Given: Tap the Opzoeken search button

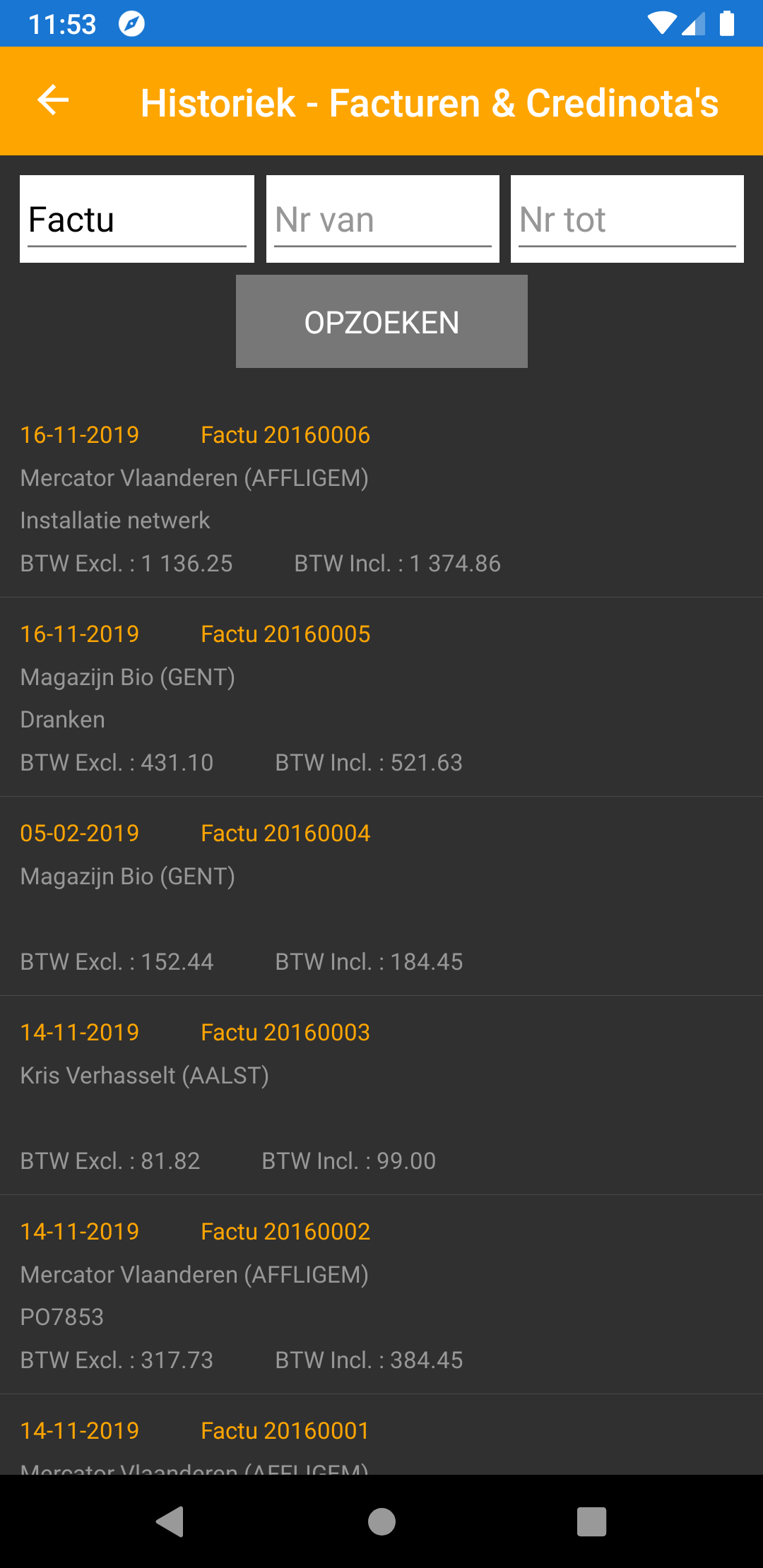Looking at the screenshot, I should click(x=381, y=322).
